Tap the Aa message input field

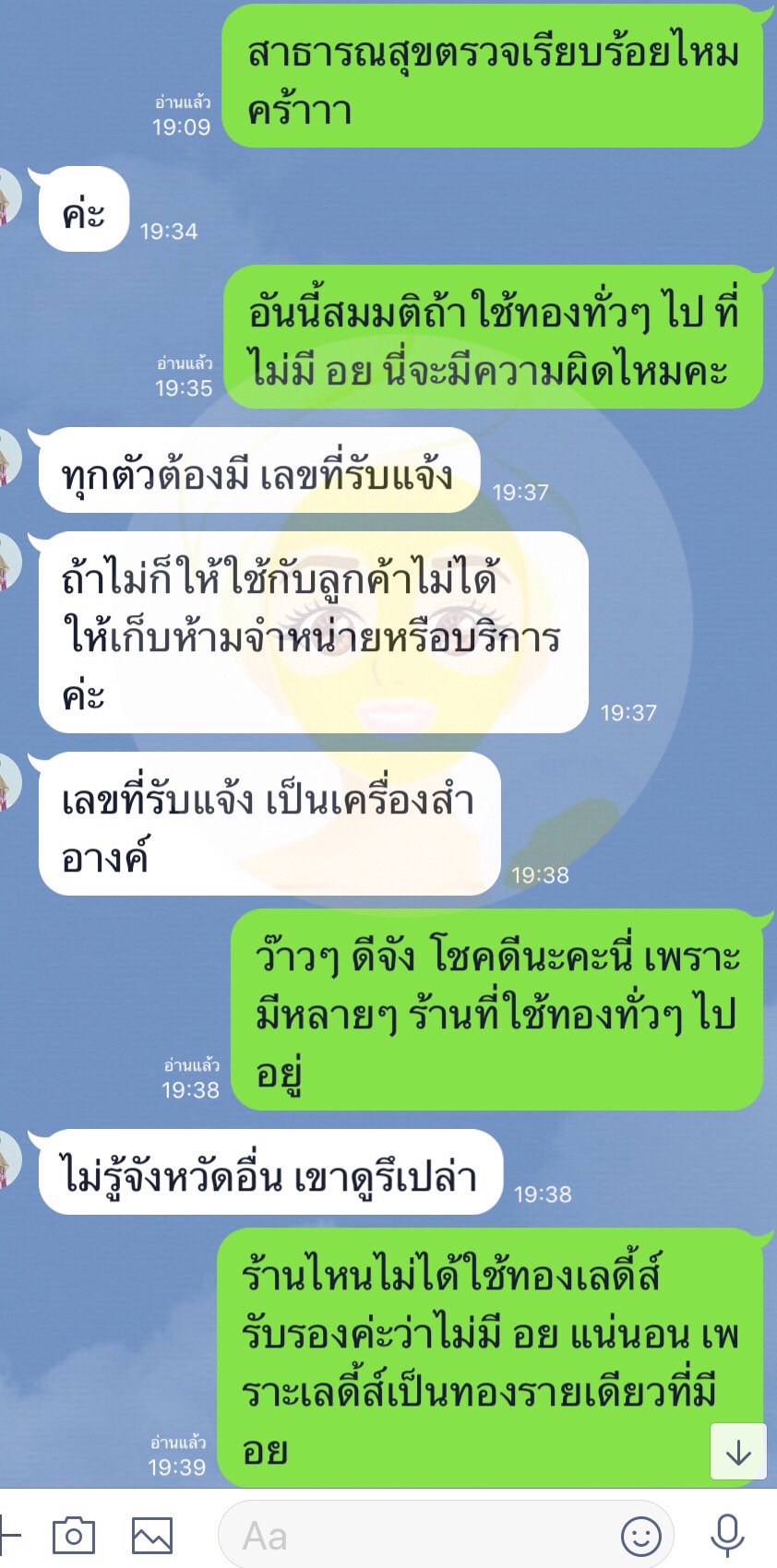415,1536
